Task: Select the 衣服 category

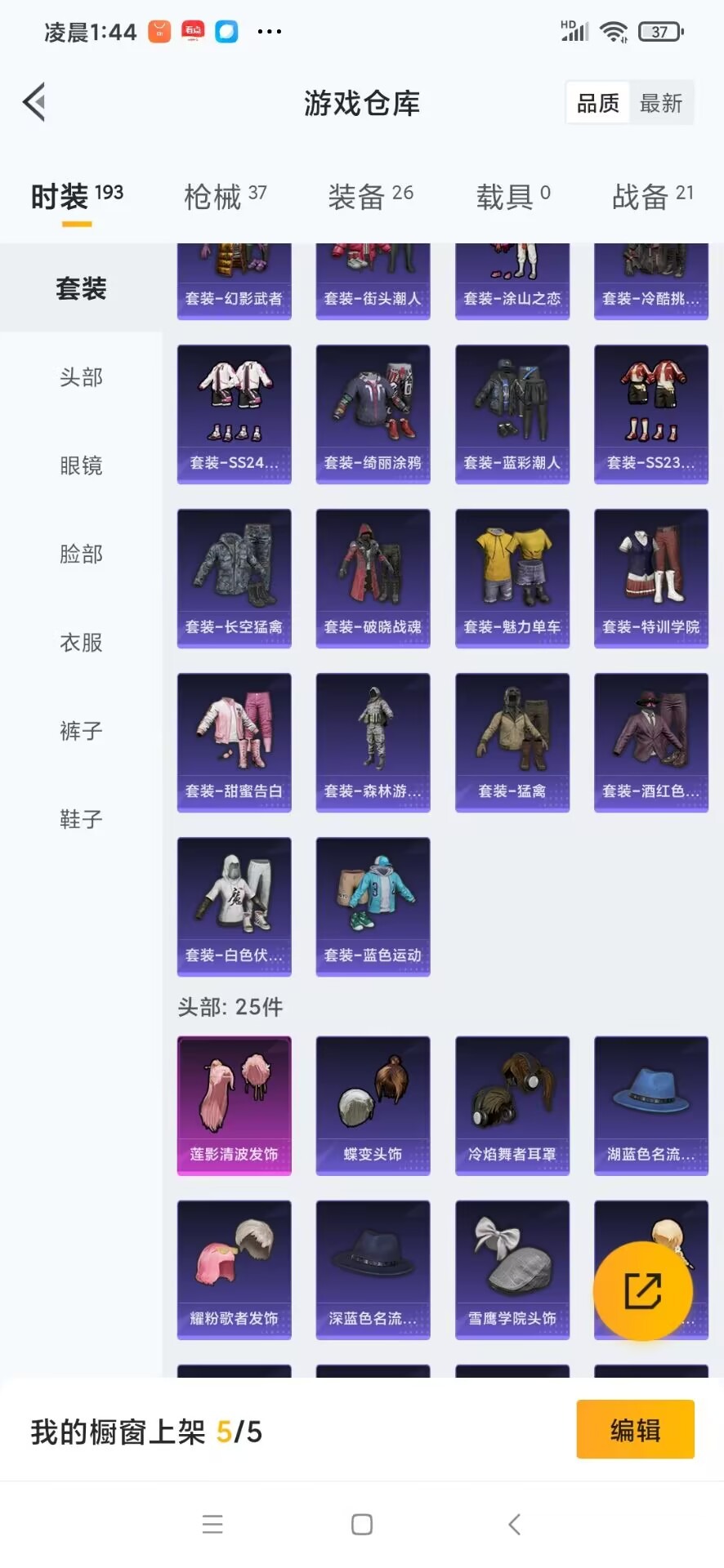Action: (81, 643)
